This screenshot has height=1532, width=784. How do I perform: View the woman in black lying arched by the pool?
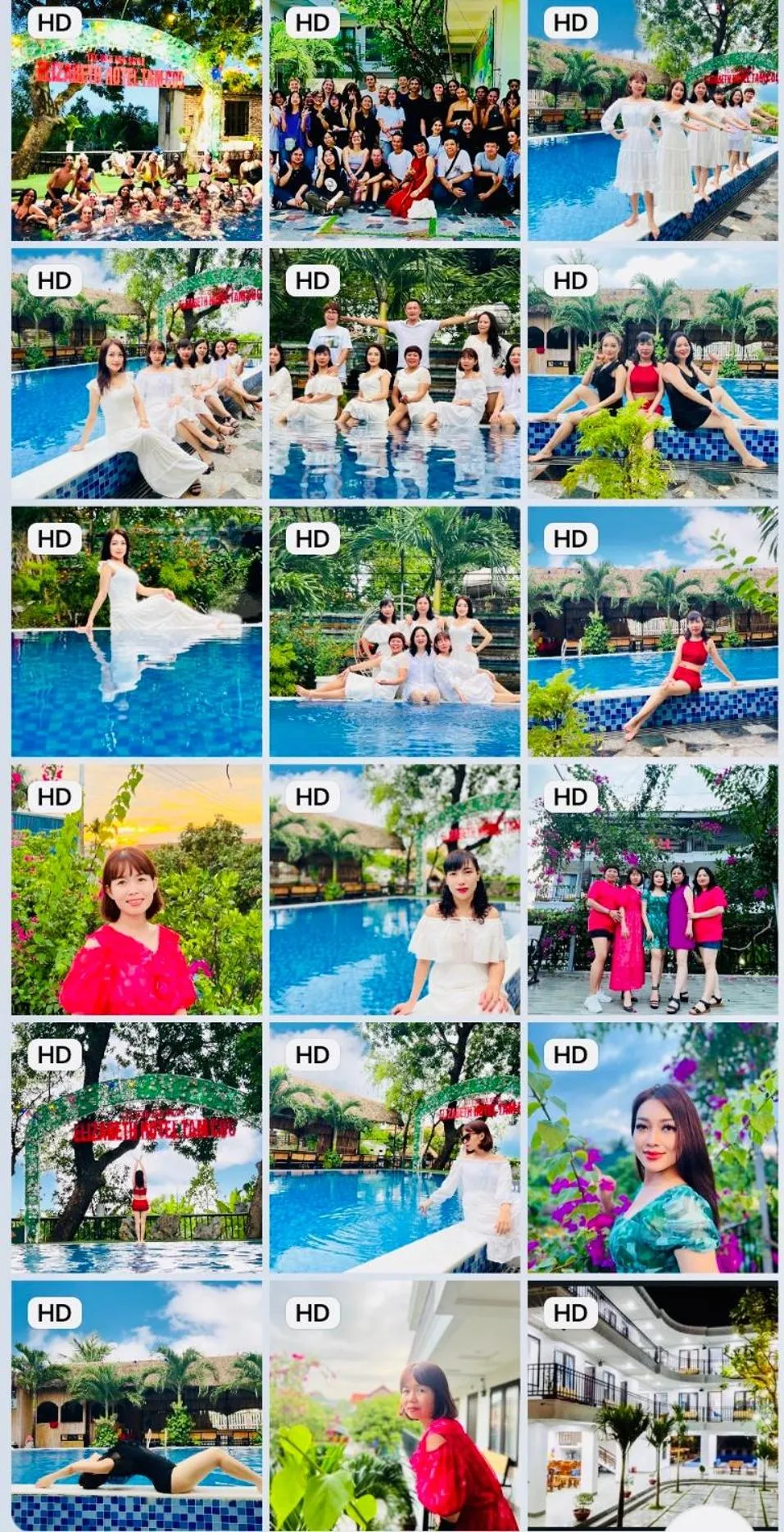(136, 1406)
